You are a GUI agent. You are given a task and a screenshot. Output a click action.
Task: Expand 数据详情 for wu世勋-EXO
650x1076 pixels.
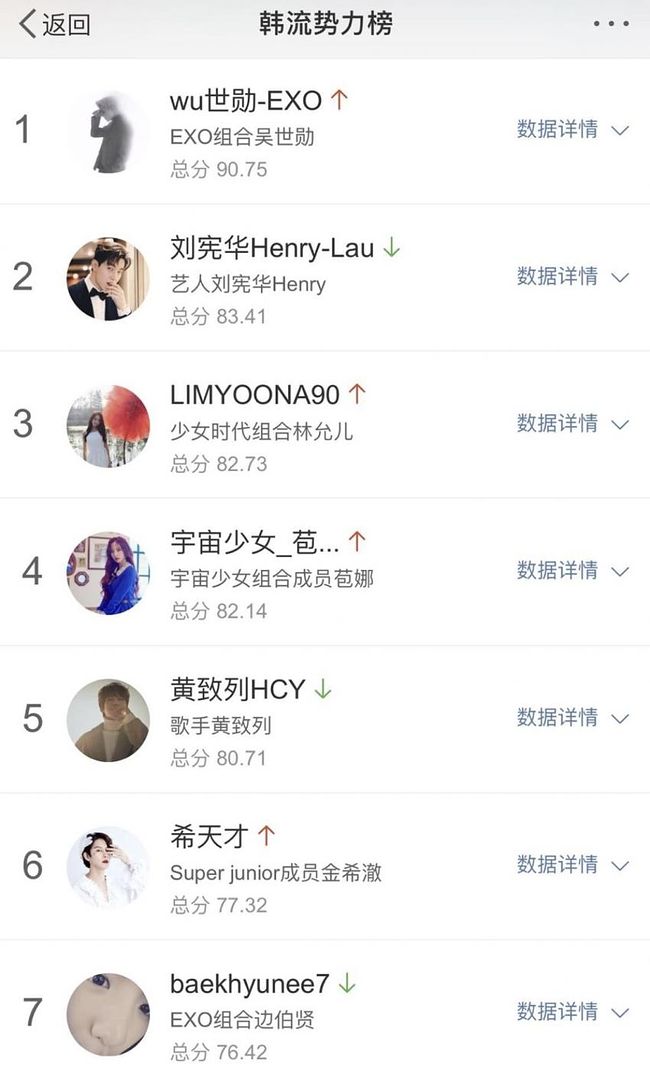coord(572,130)
